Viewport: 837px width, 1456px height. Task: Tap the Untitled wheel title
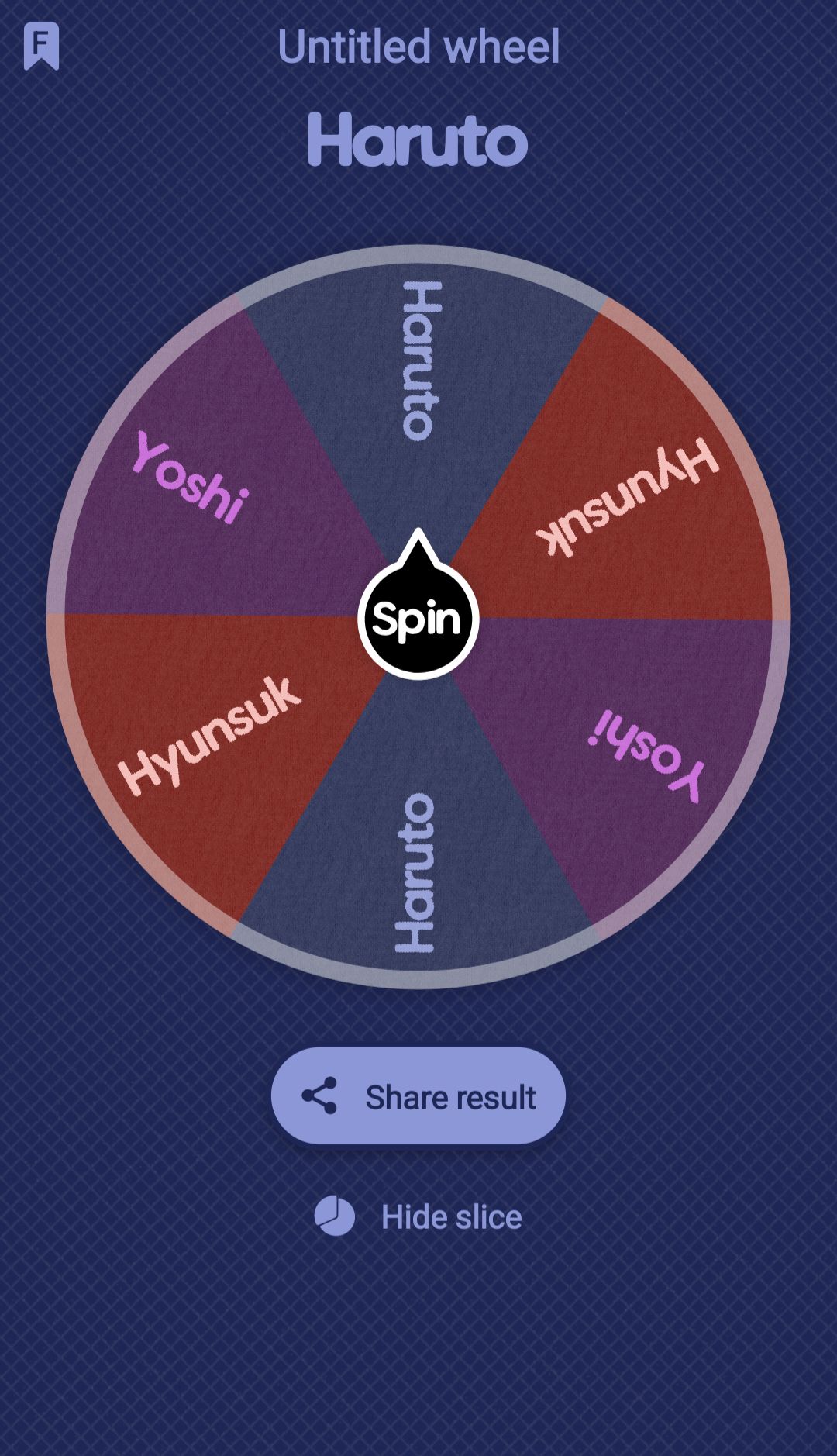(x=418, y=47)
